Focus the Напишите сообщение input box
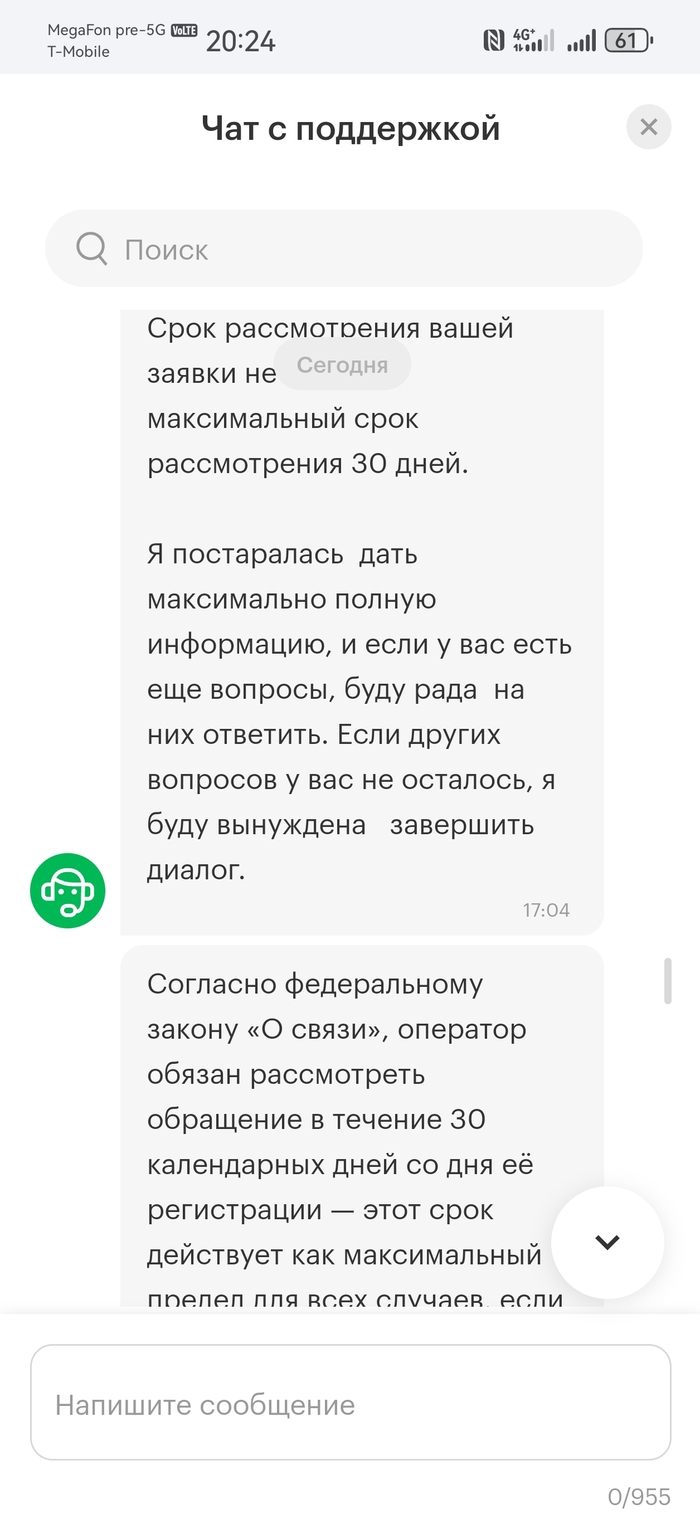The width and height of the screenshot is (700, 1538). pyautogui.click(x=350, y=1404)
